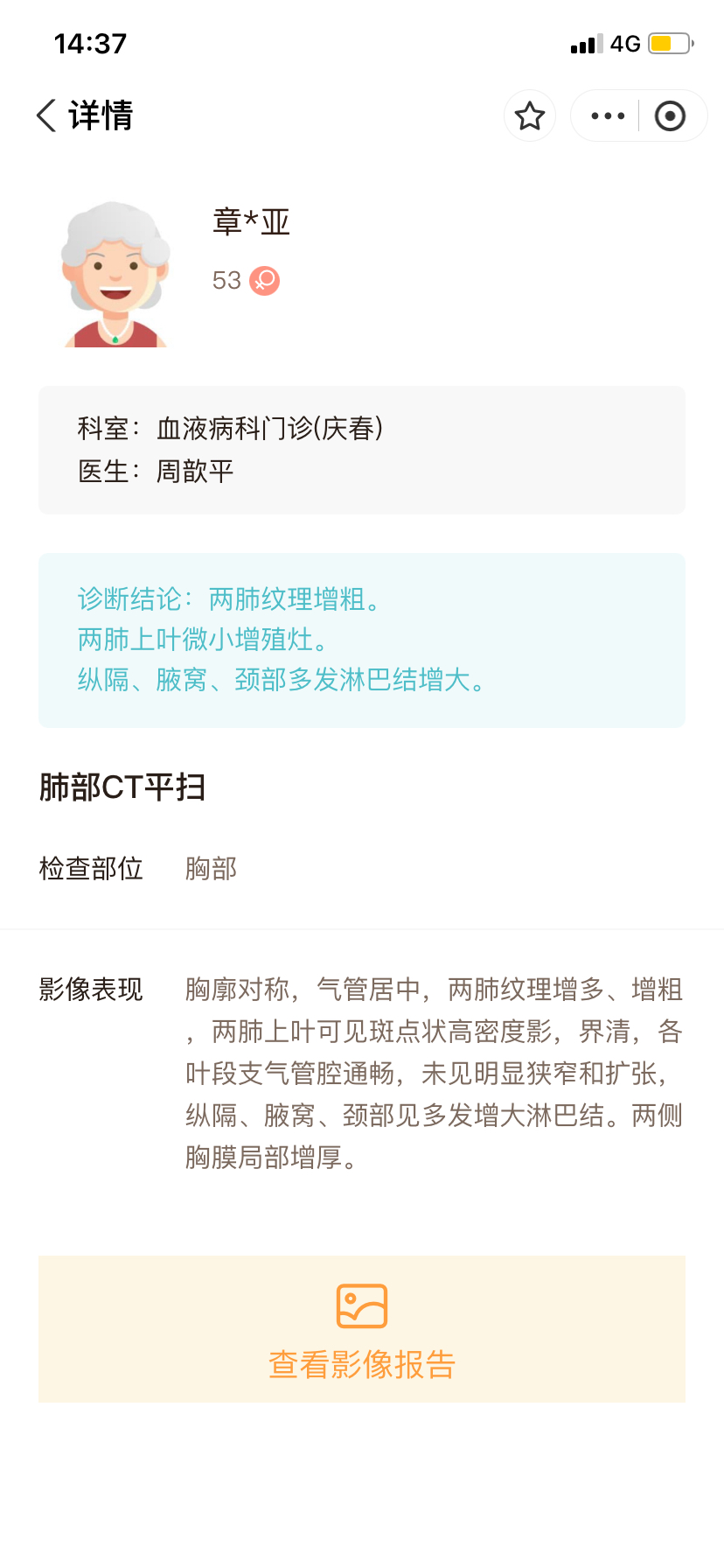The image size is (724, 1568).
Task: Go back from the 详情 page
Action: [x=46, y=115]
